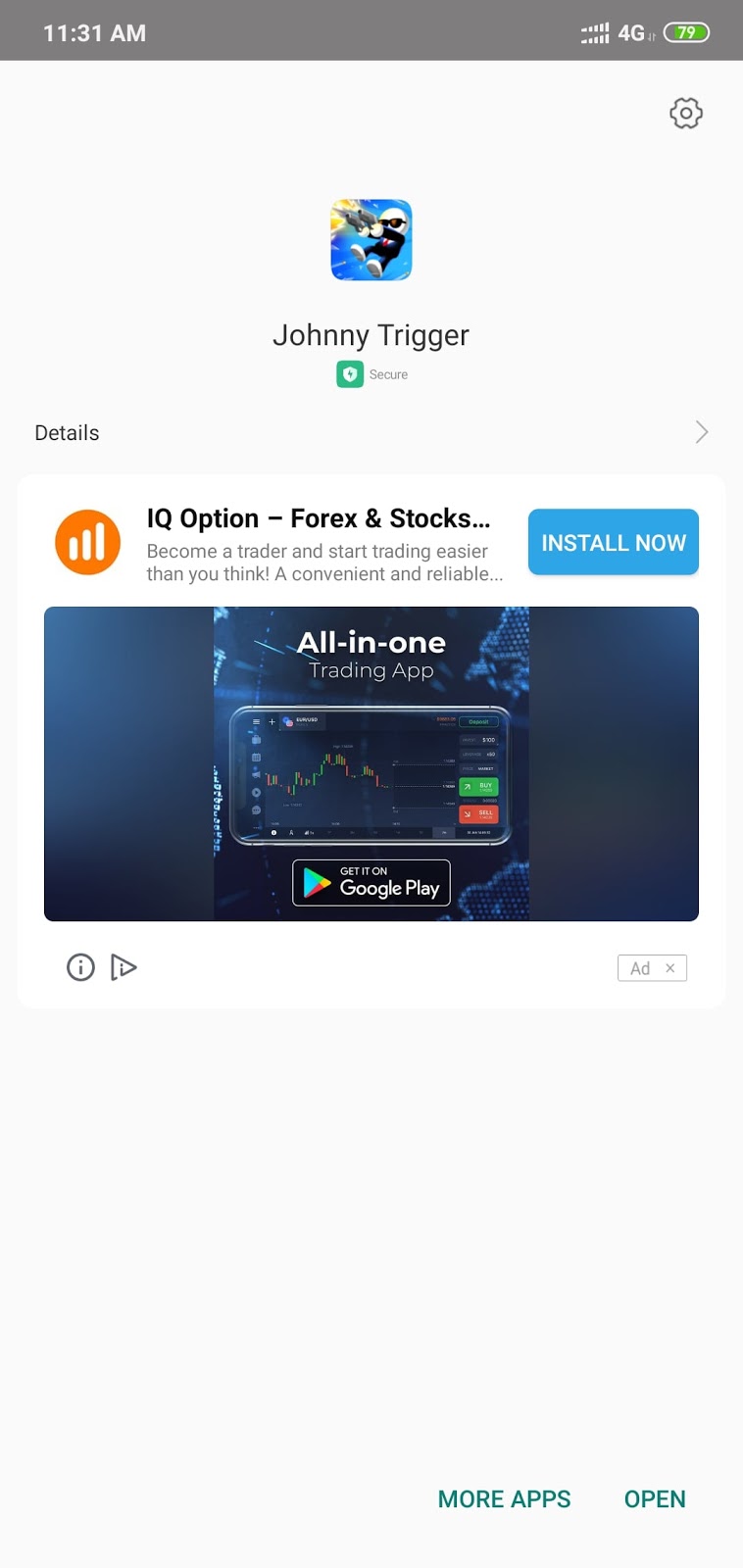Open the Details row for Johnny Trigger
743x1568 pixels.
pos(371,432)
